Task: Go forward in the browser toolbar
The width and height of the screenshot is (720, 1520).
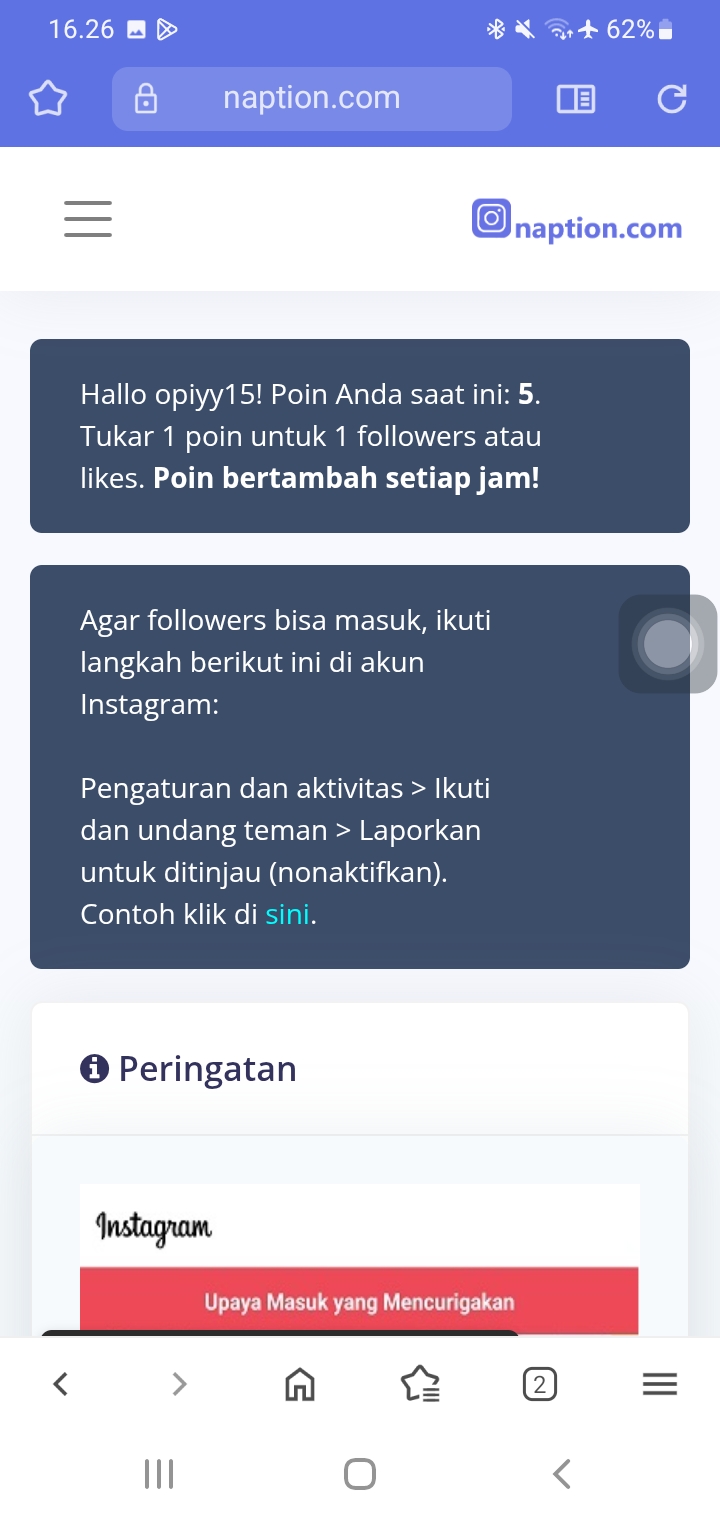Action: 180,1384
